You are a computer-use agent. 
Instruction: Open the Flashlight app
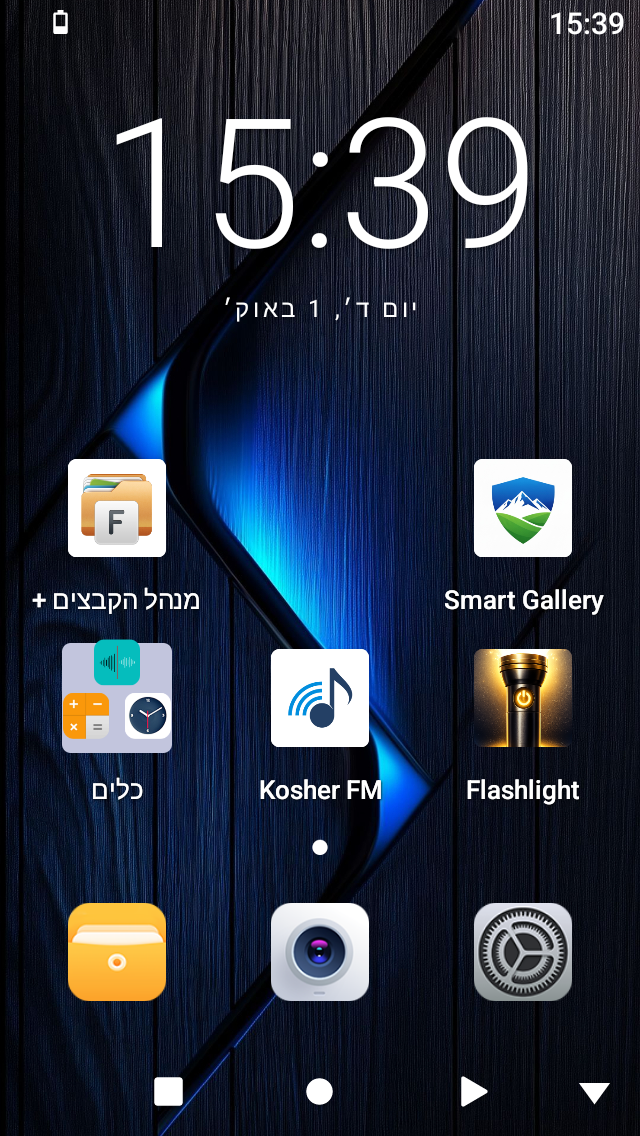(523, 698)
